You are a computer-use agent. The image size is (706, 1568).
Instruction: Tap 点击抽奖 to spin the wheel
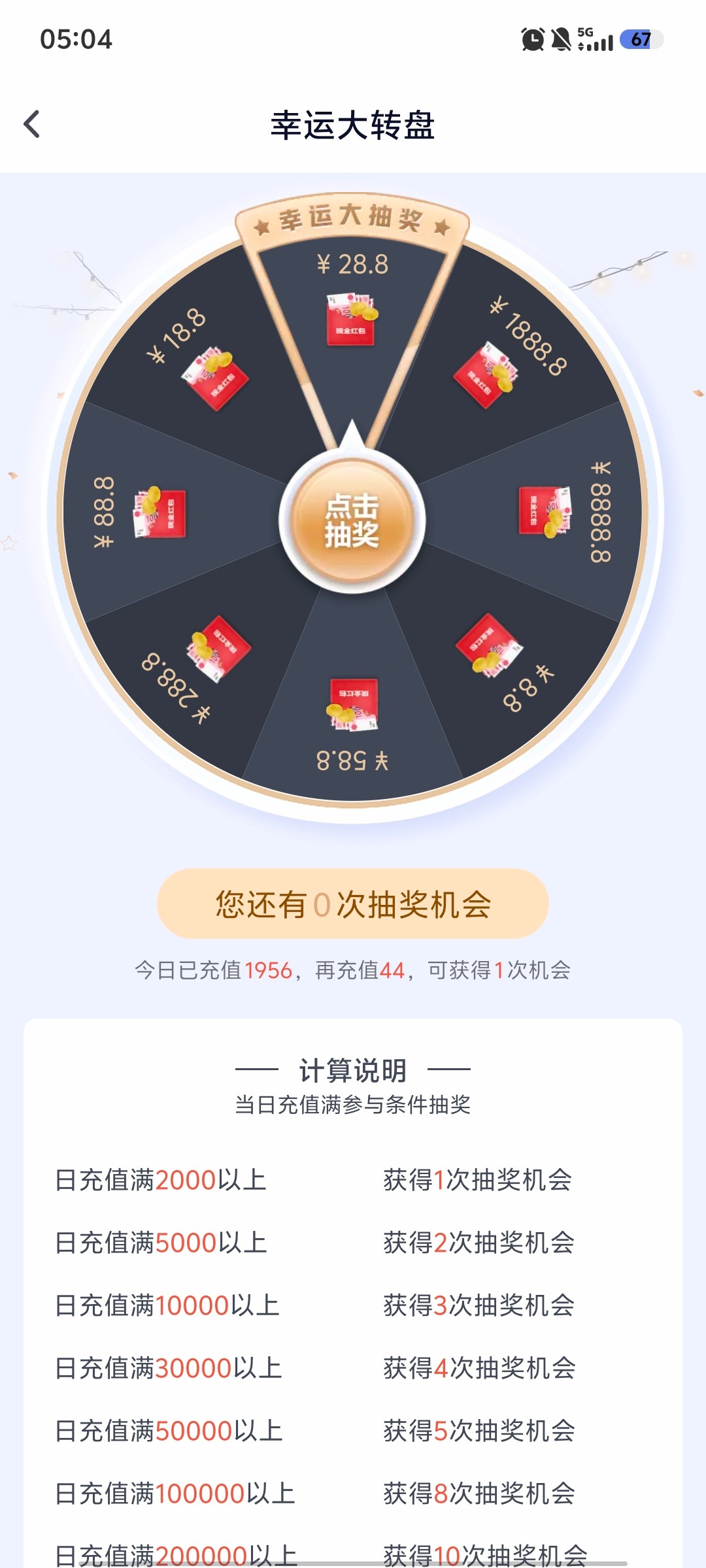coord(352,521)
